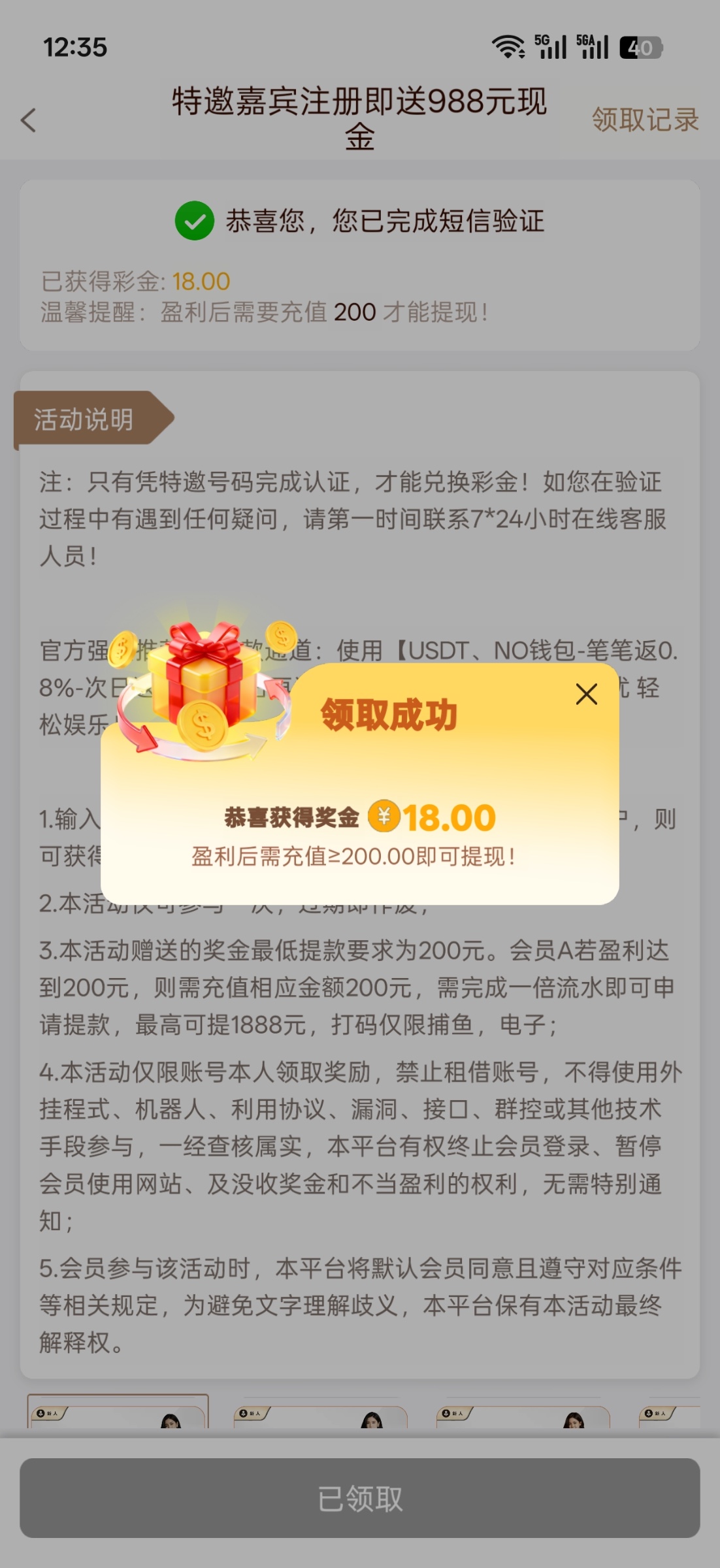Open 领取记录 claim records

645,120
